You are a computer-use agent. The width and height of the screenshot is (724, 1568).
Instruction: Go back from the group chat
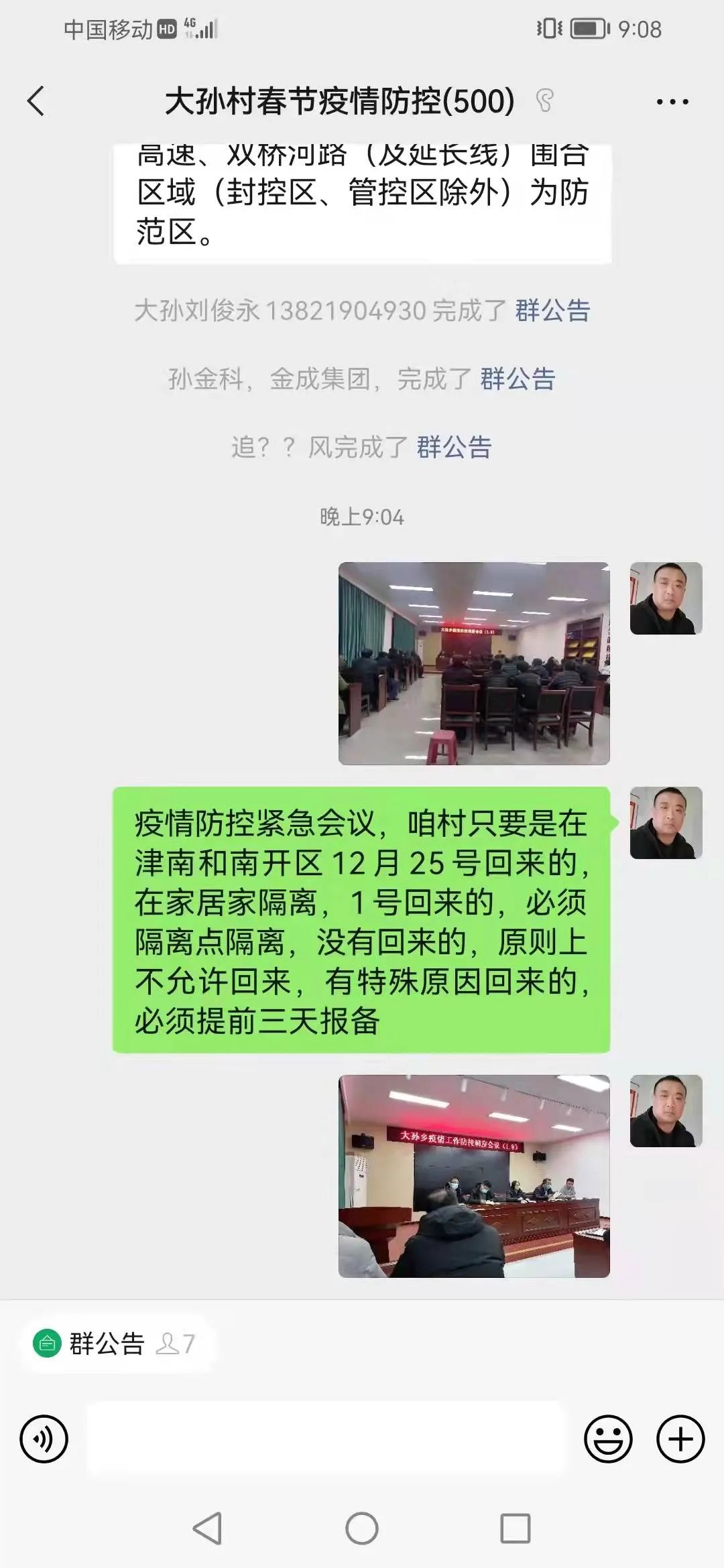pyautogui.click(x=36, y=102)
